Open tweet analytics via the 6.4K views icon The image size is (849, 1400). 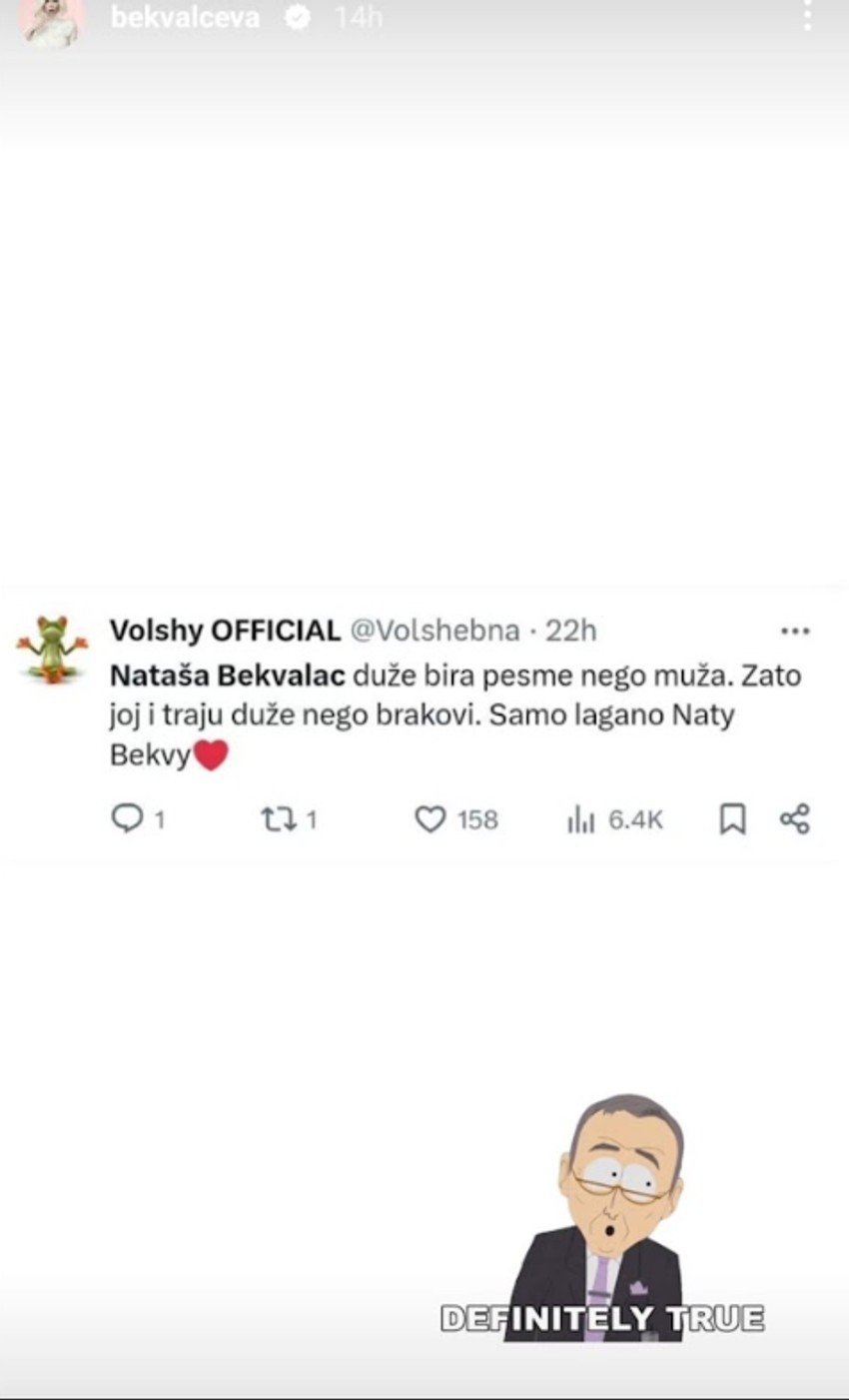(x=582, y=819)
